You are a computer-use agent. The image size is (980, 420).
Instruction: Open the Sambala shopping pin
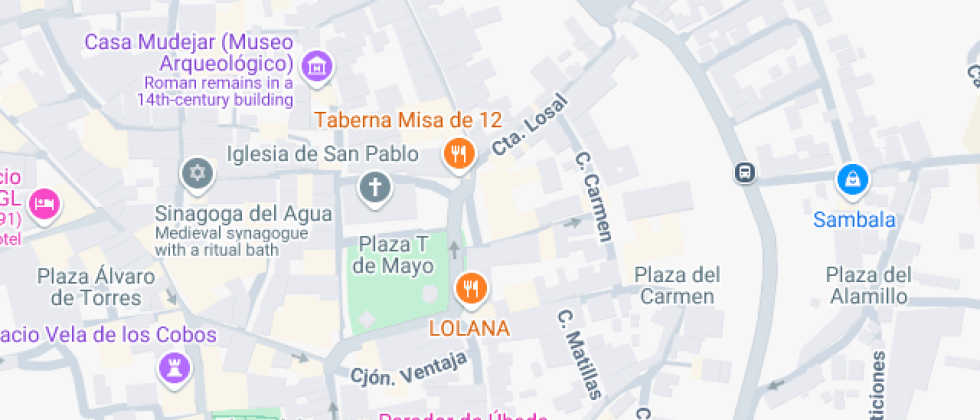tap(852, 180)
